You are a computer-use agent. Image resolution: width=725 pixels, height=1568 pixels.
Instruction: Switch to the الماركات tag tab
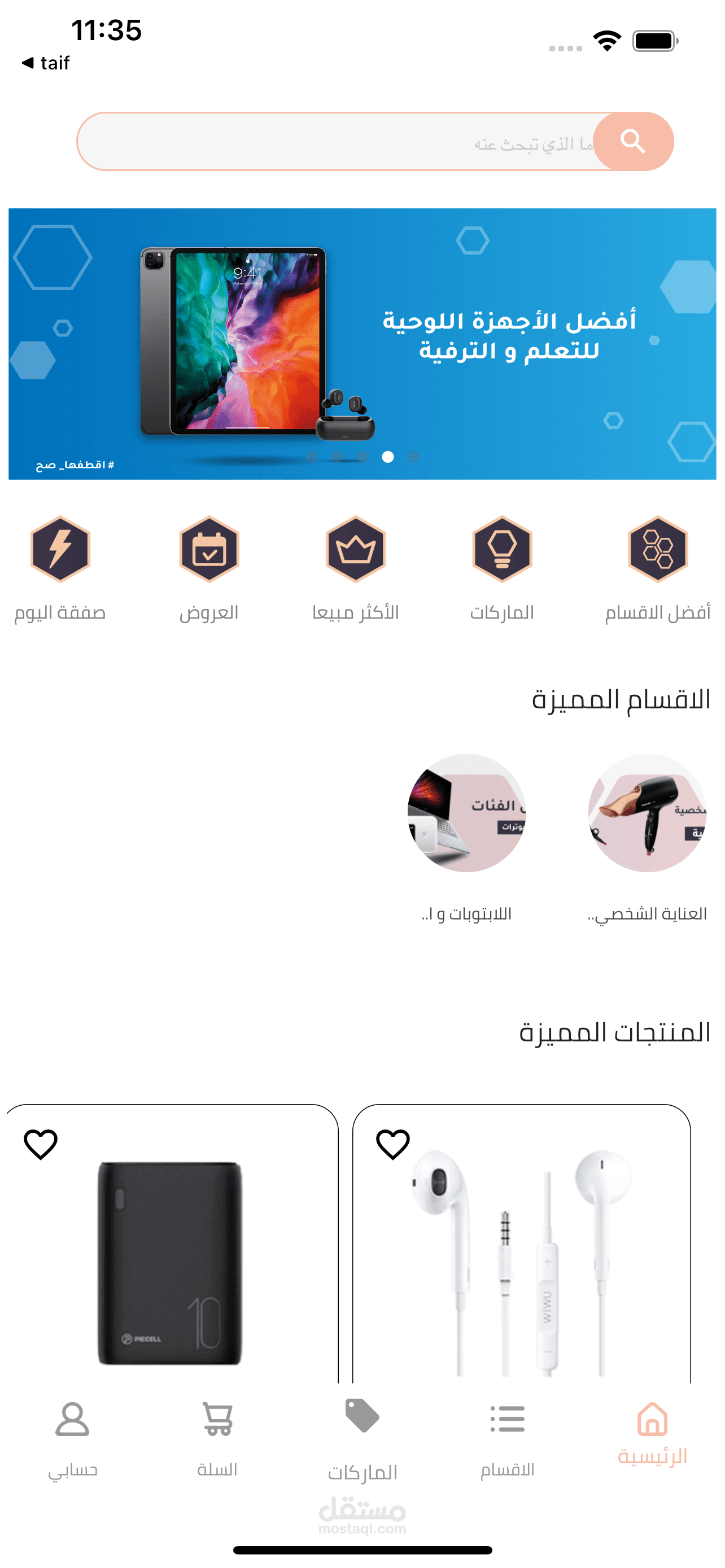(x=362, y=1440)
